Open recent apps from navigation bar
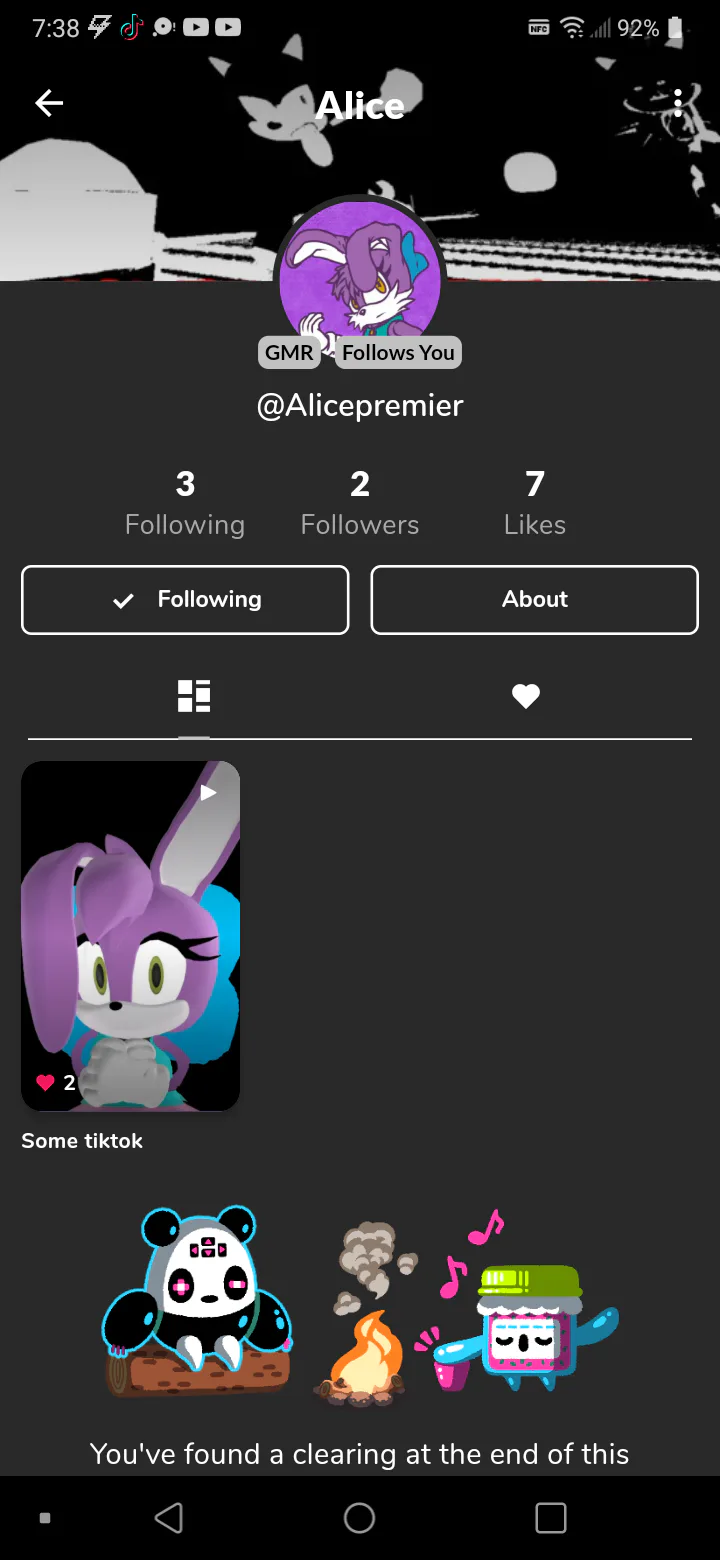The height and width of the screenshot is (1560, 720). 551,1518
